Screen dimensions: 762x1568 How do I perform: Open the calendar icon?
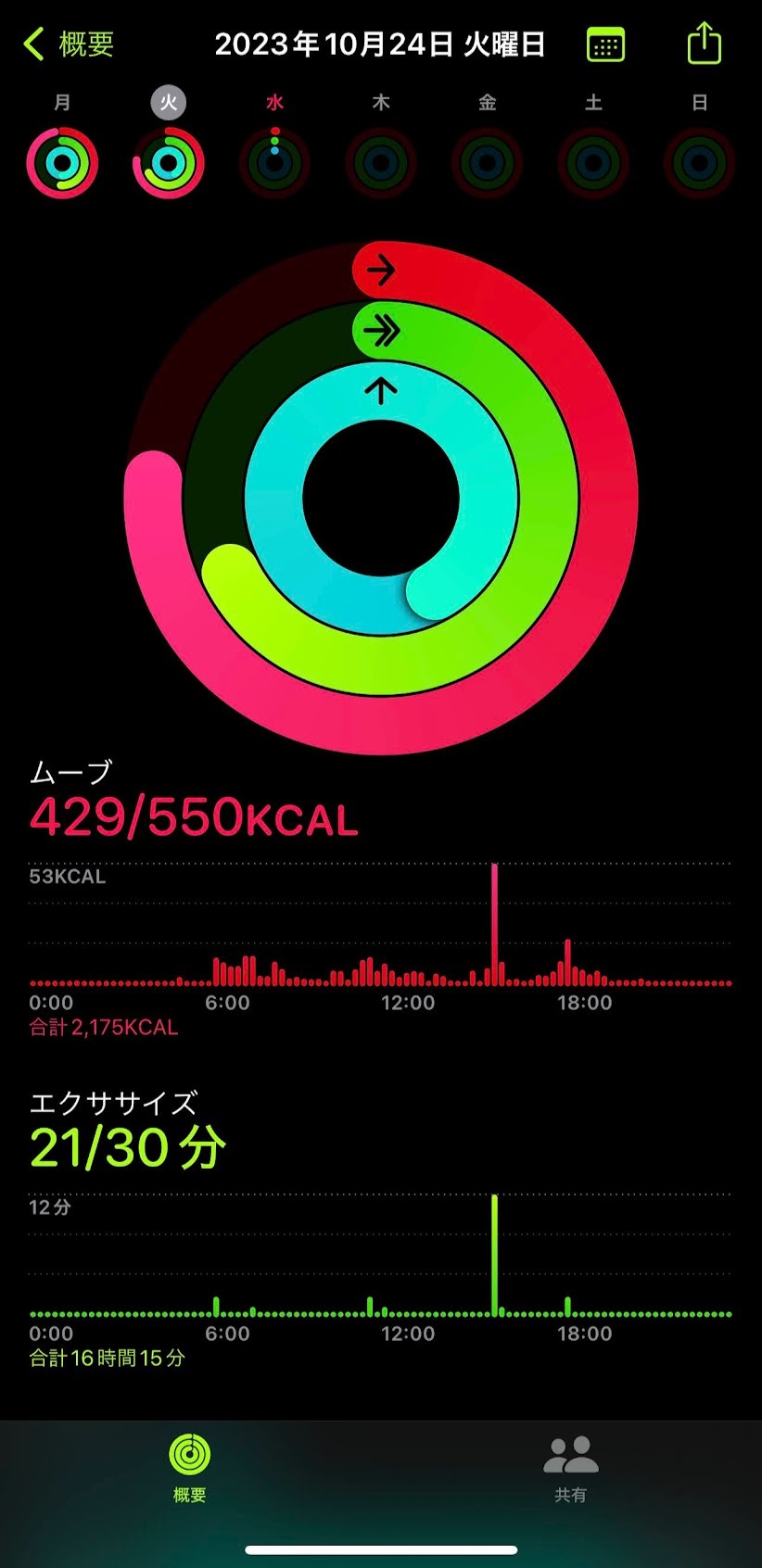pyautogui.click(x=605, y=44)
